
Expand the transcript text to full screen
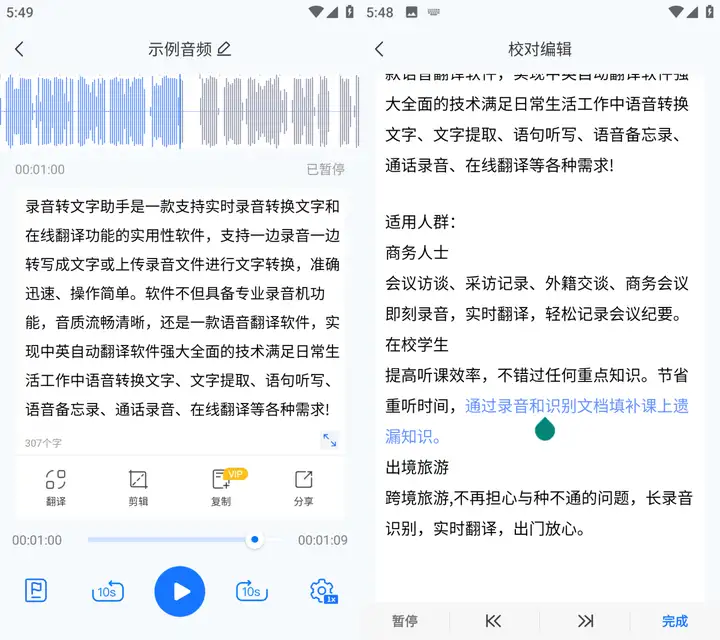[329, 440]
